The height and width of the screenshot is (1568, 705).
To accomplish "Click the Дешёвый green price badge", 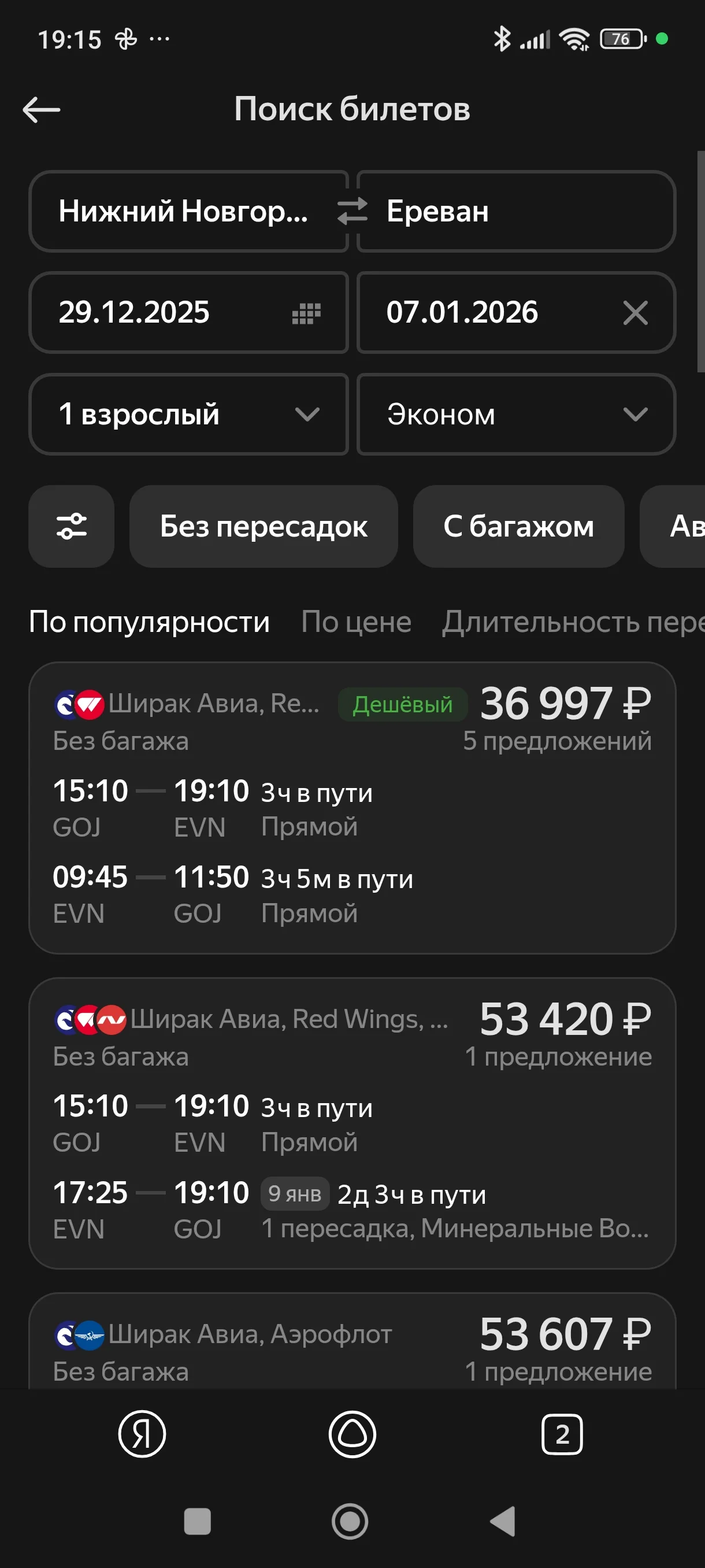I will pyautogui.click(x=402, y=704).
